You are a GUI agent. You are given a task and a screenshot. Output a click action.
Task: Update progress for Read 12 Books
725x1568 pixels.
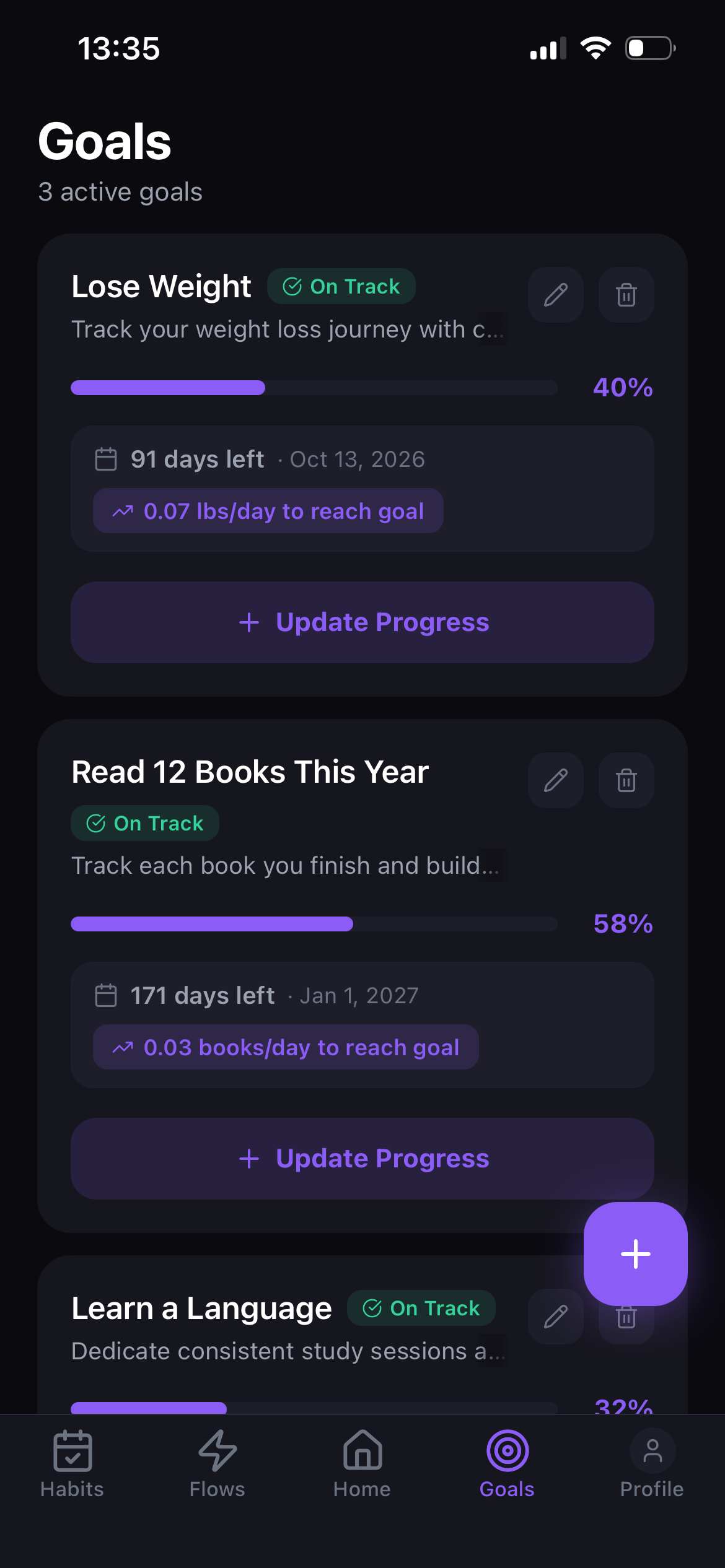click(362, 1159)
